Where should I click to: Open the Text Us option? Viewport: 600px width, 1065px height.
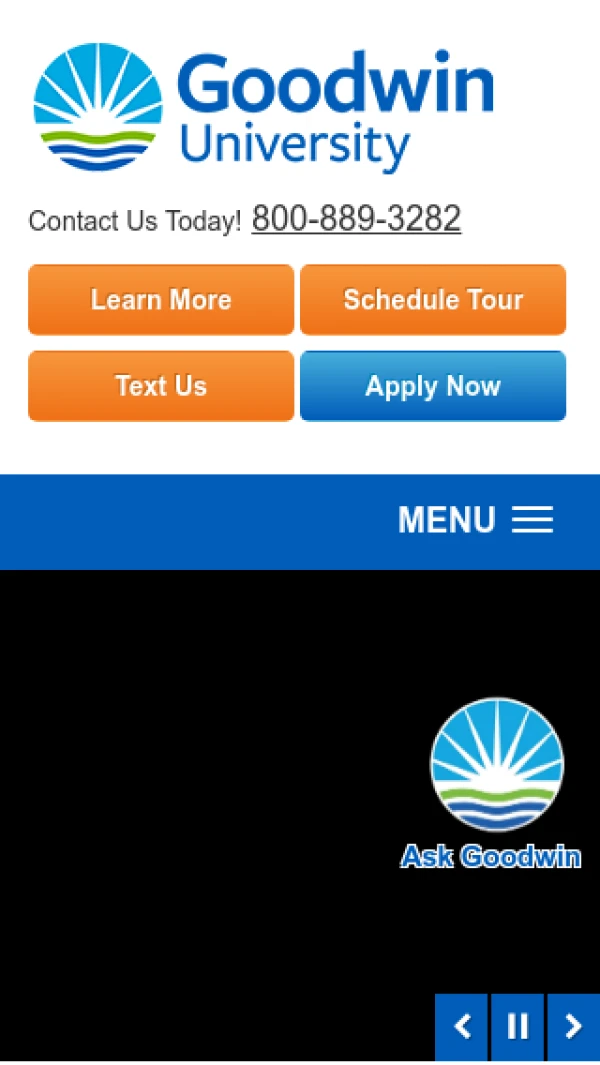point(161,386)
